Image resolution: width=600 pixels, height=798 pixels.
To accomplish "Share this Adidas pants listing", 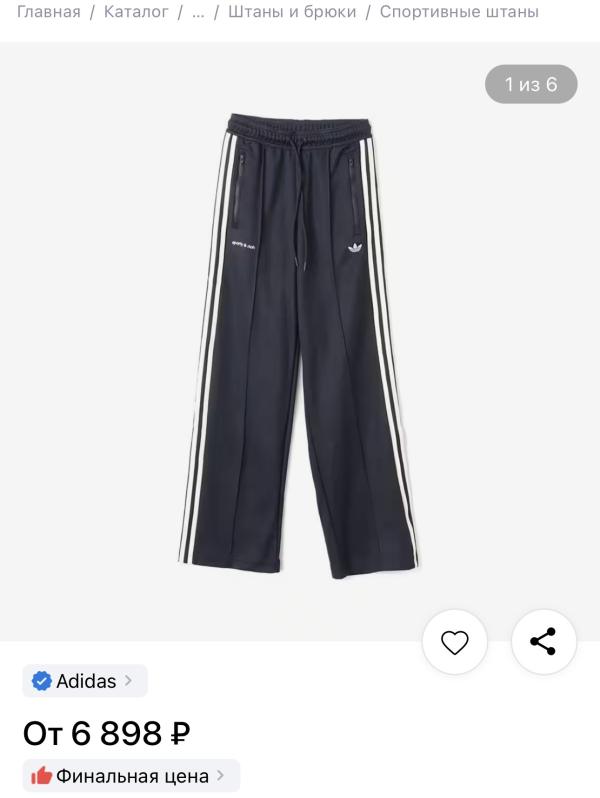I will point(543,642).
